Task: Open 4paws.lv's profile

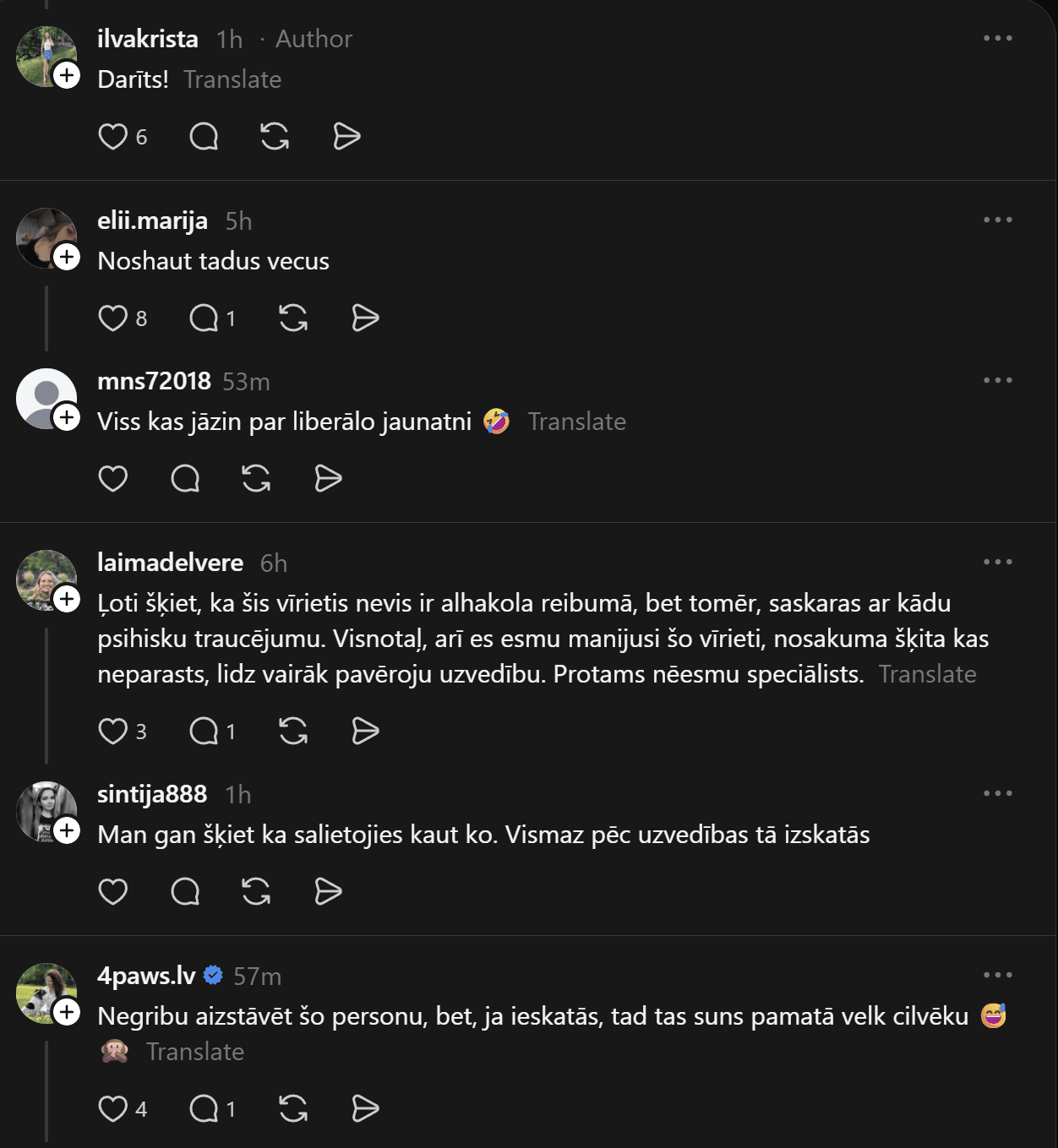Action: (x=146, y=977)
